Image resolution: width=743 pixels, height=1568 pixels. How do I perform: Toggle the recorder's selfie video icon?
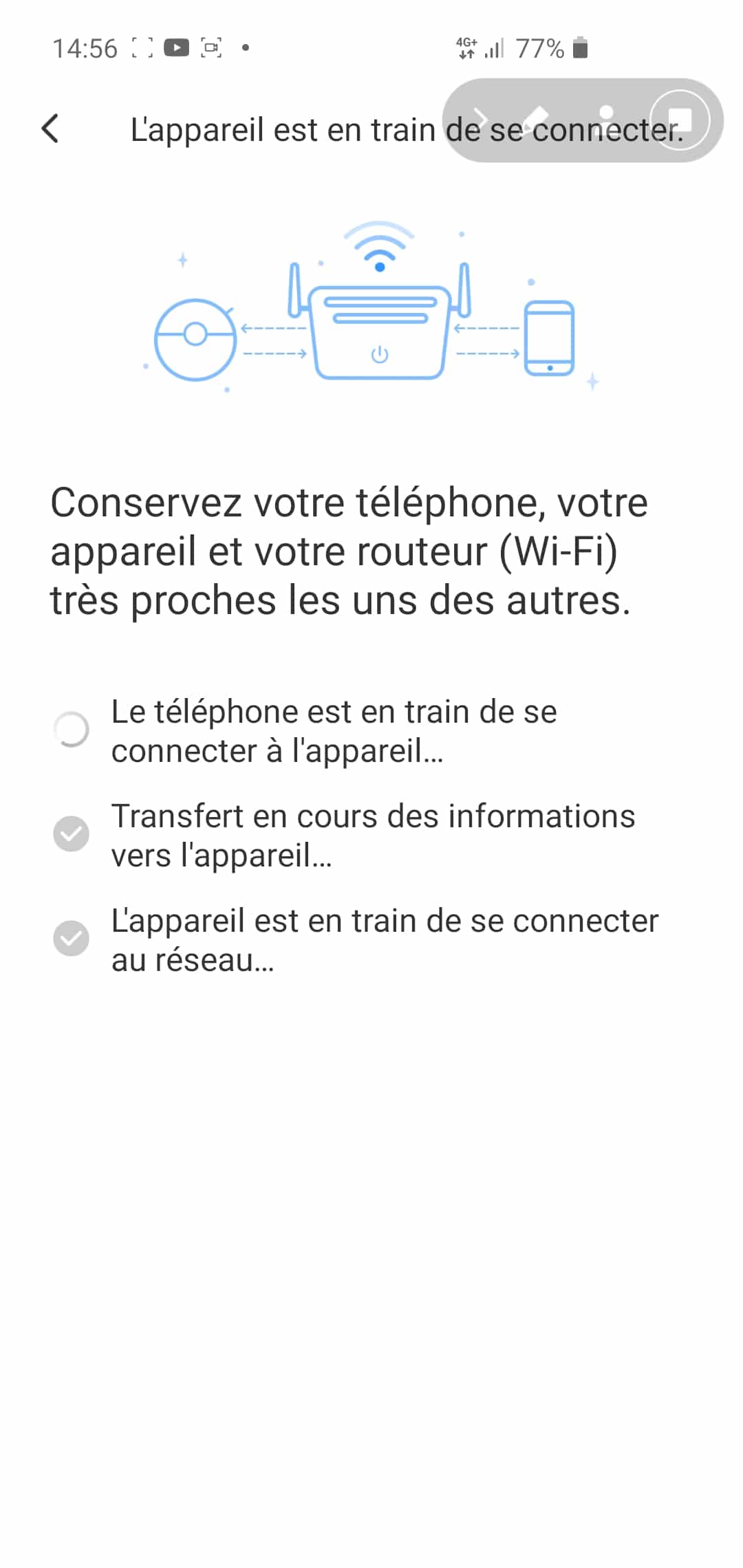pos(606,118)
